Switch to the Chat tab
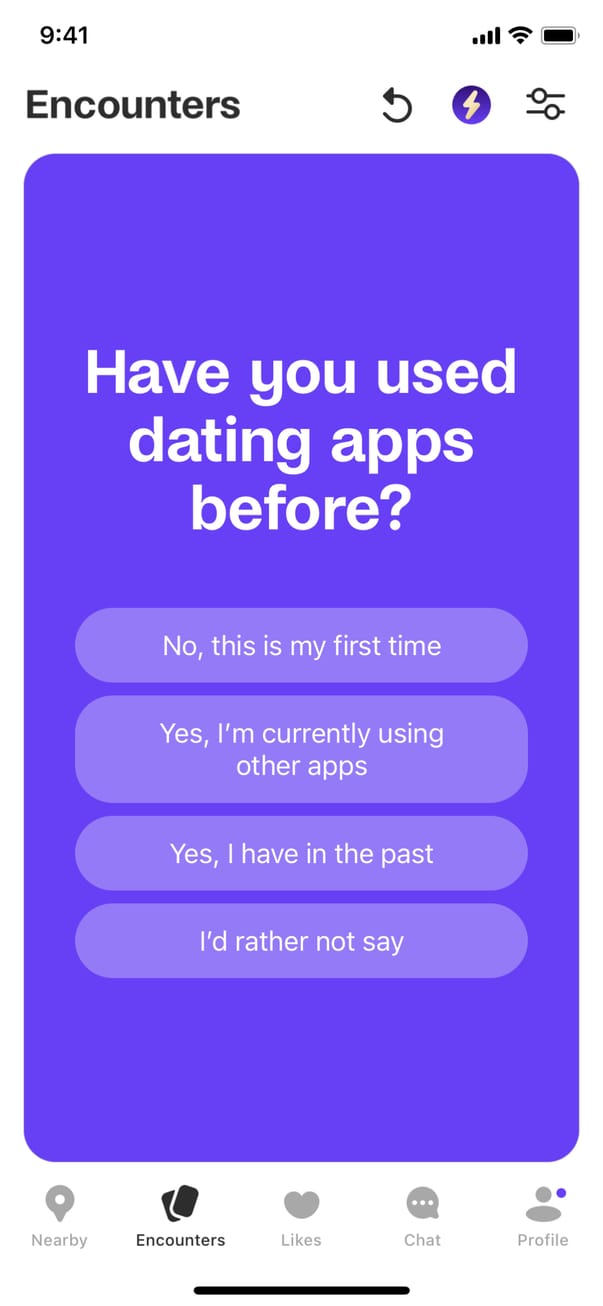 [422, 1216]
